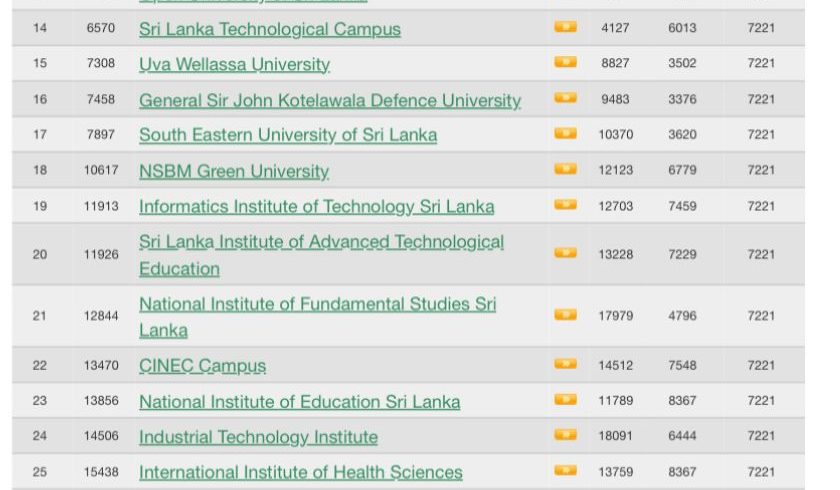The height and width of the screenshot is (490, 840).
Task: Open Sri Lanka Technological Campus link
Action: click(x=269, y=29)
